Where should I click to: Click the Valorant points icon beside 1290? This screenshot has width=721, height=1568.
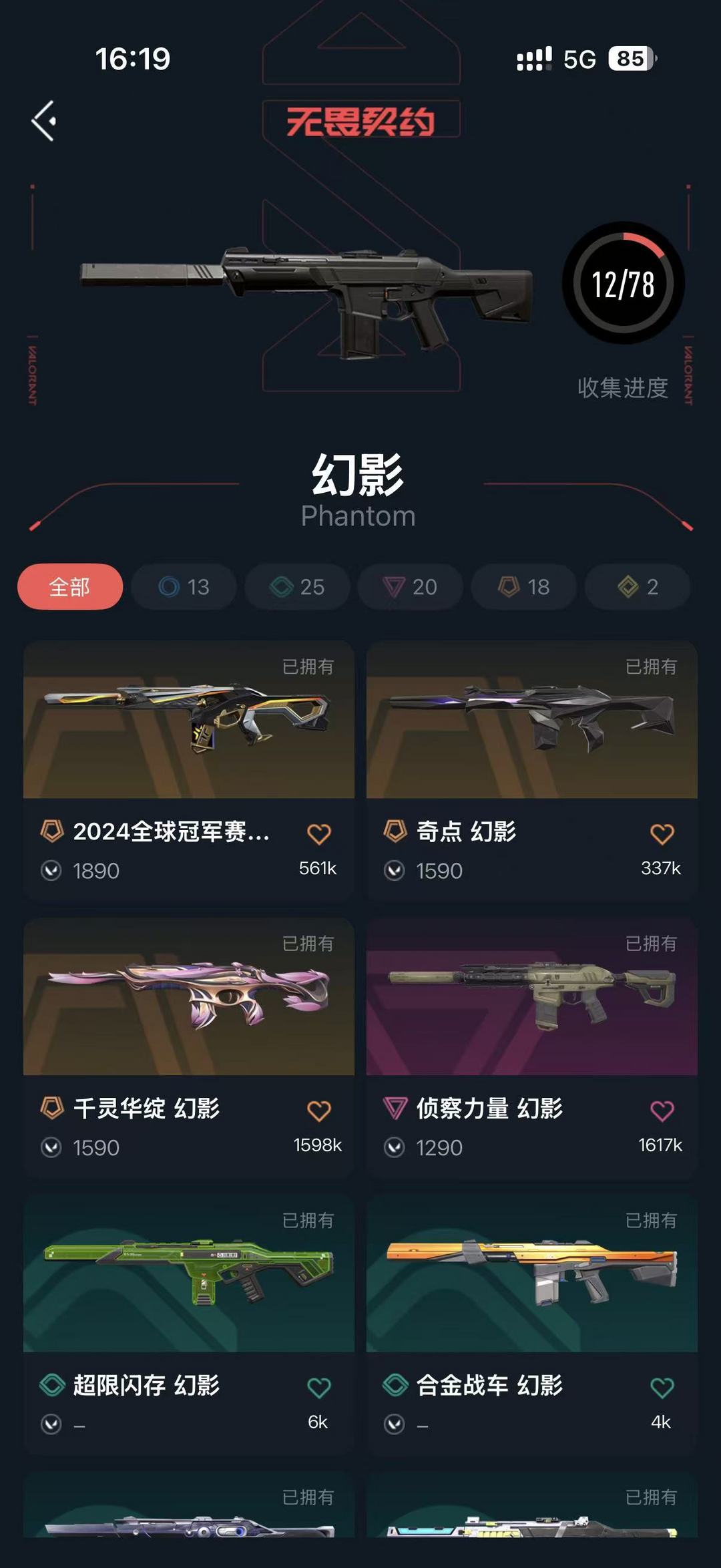click(395, 1148)
